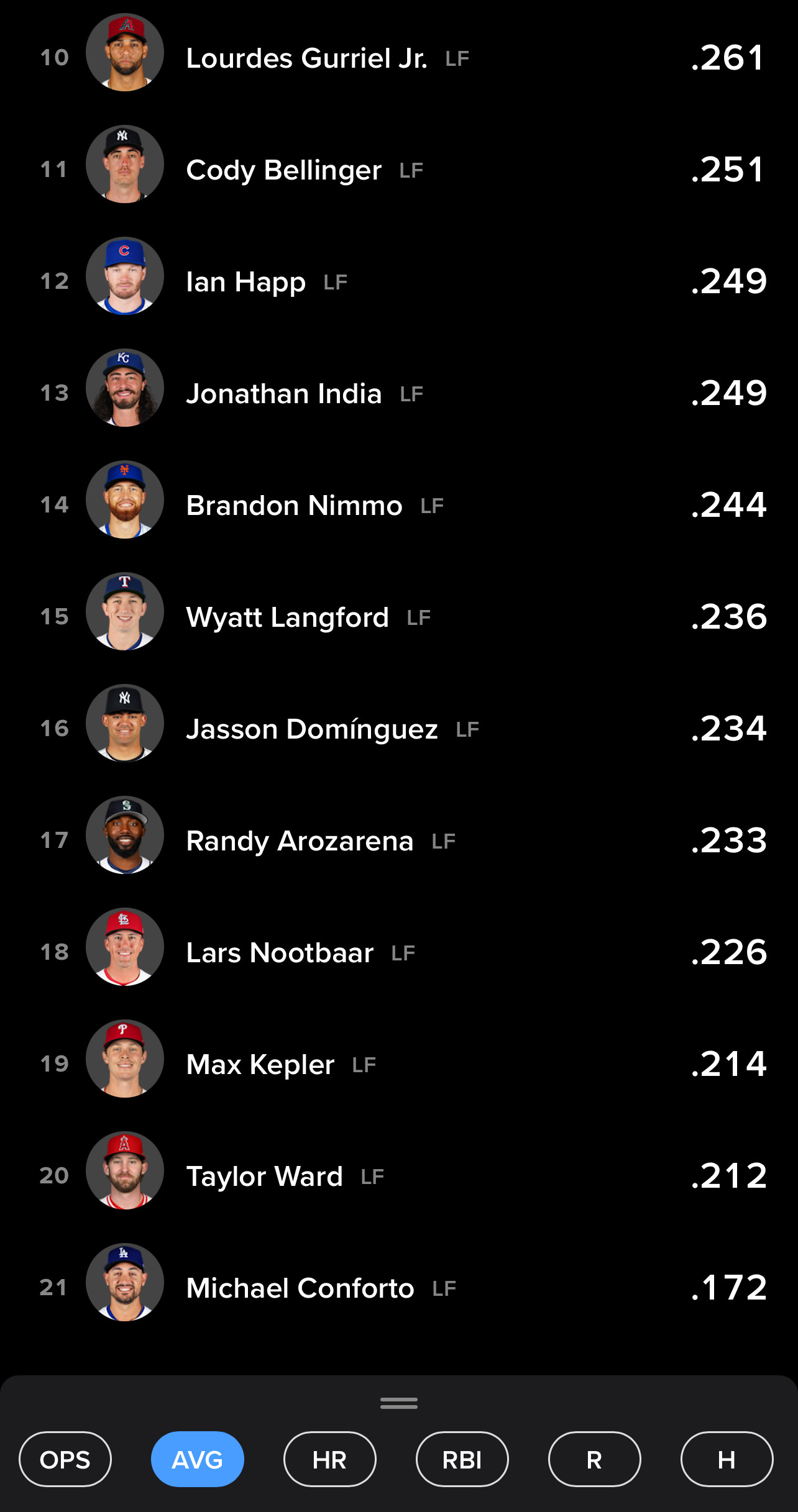The height and width of the screenshot is (1512, 798).
Task: Open Lars Nootbaar's player row
Action: pyautogui.click(x=399, y=952)
